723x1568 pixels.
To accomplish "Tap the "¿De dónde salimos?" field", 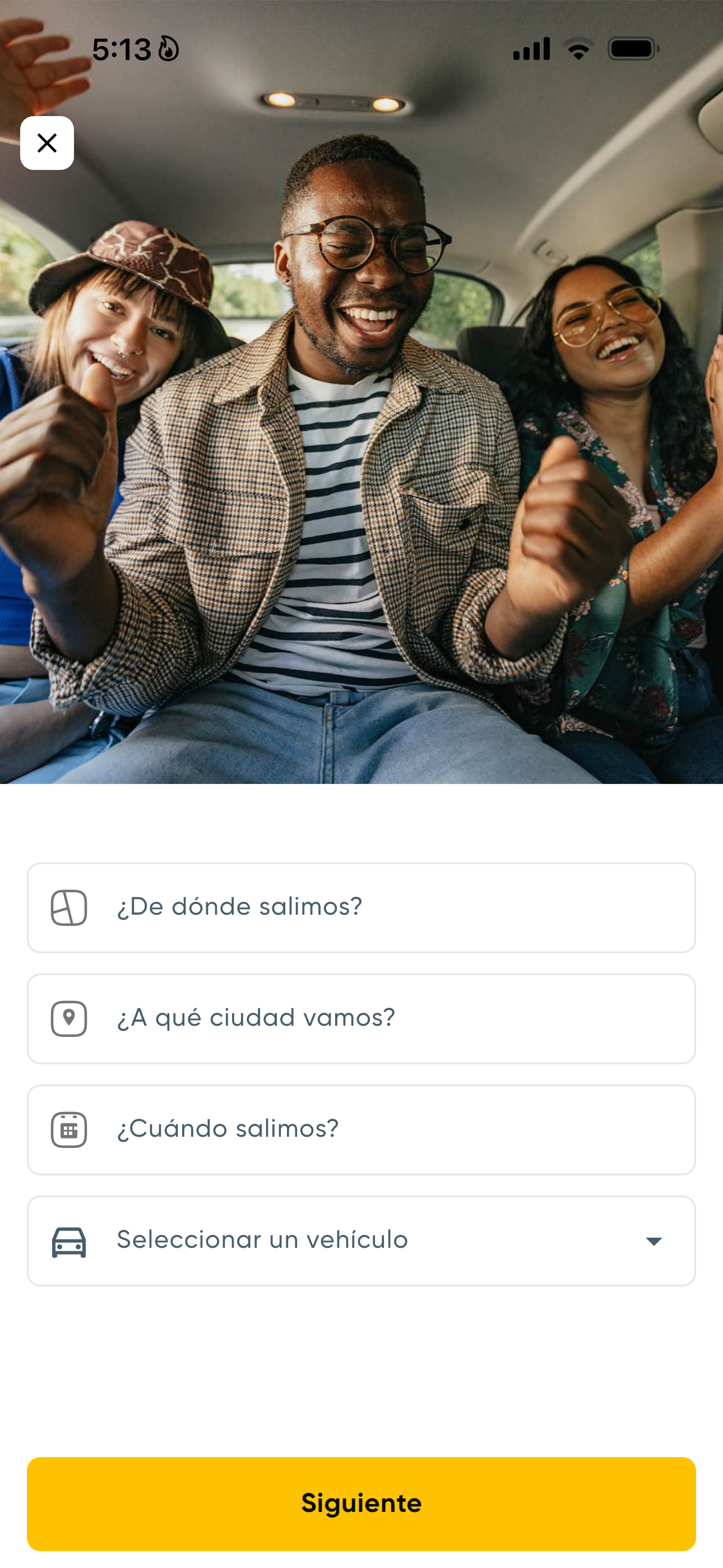I will [x=361, y=907].
